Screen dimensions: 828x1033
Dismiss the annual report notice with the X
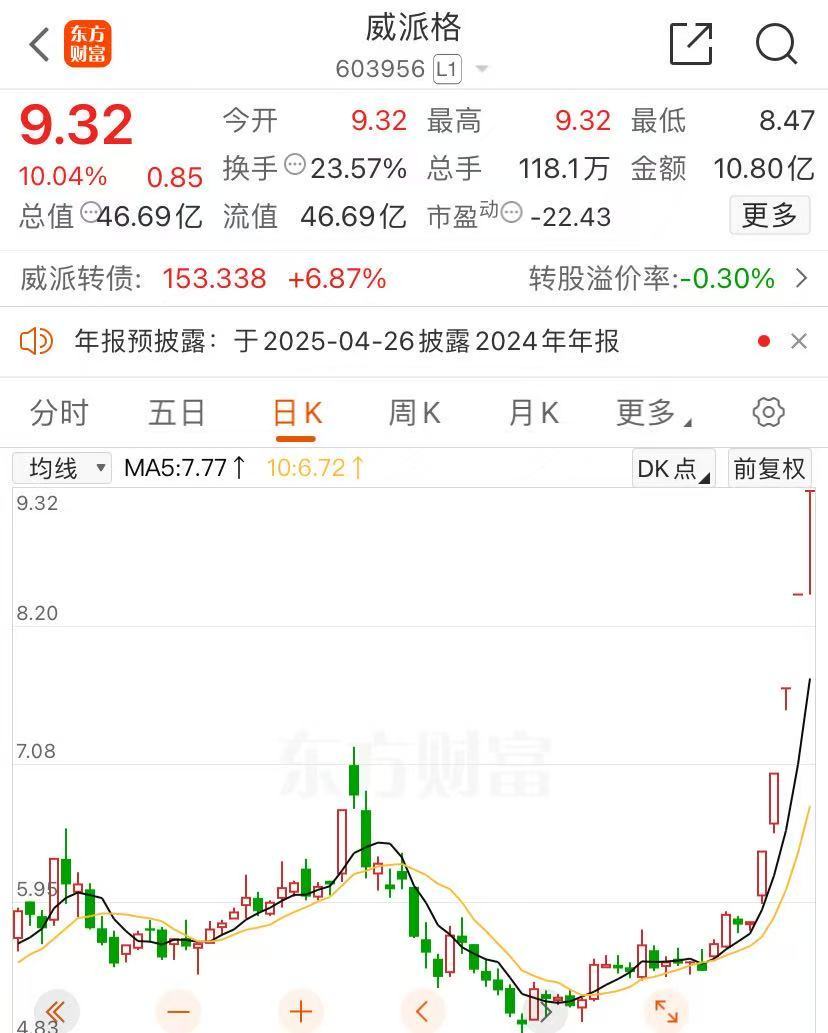pyautogui.click(x=798, y=341)
